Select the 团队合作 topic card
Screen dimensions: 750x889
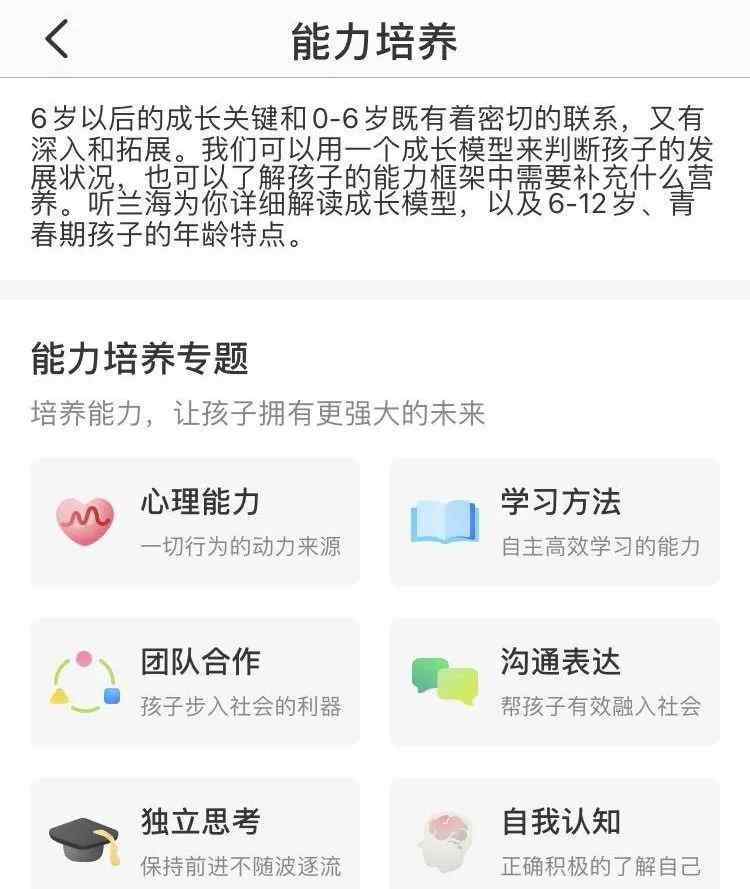195,681
